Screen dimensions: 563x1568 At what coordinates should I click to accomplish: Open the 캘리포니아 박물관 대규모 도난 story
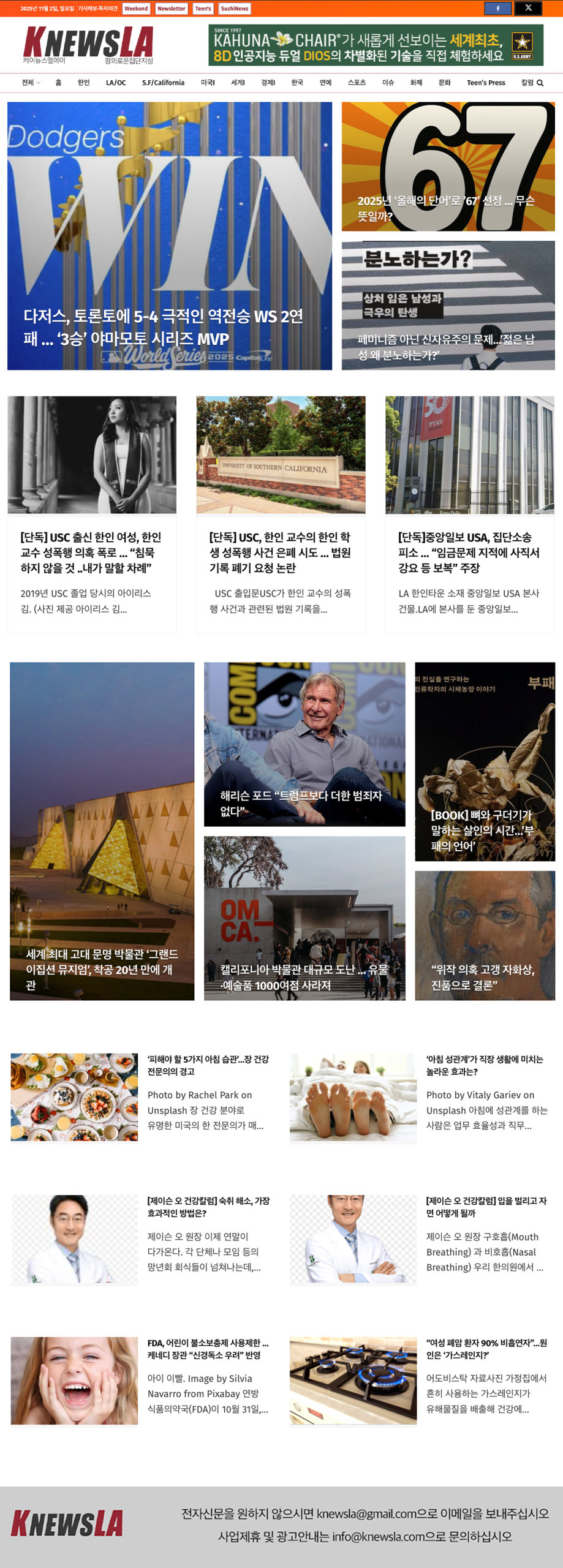point(304,976)
